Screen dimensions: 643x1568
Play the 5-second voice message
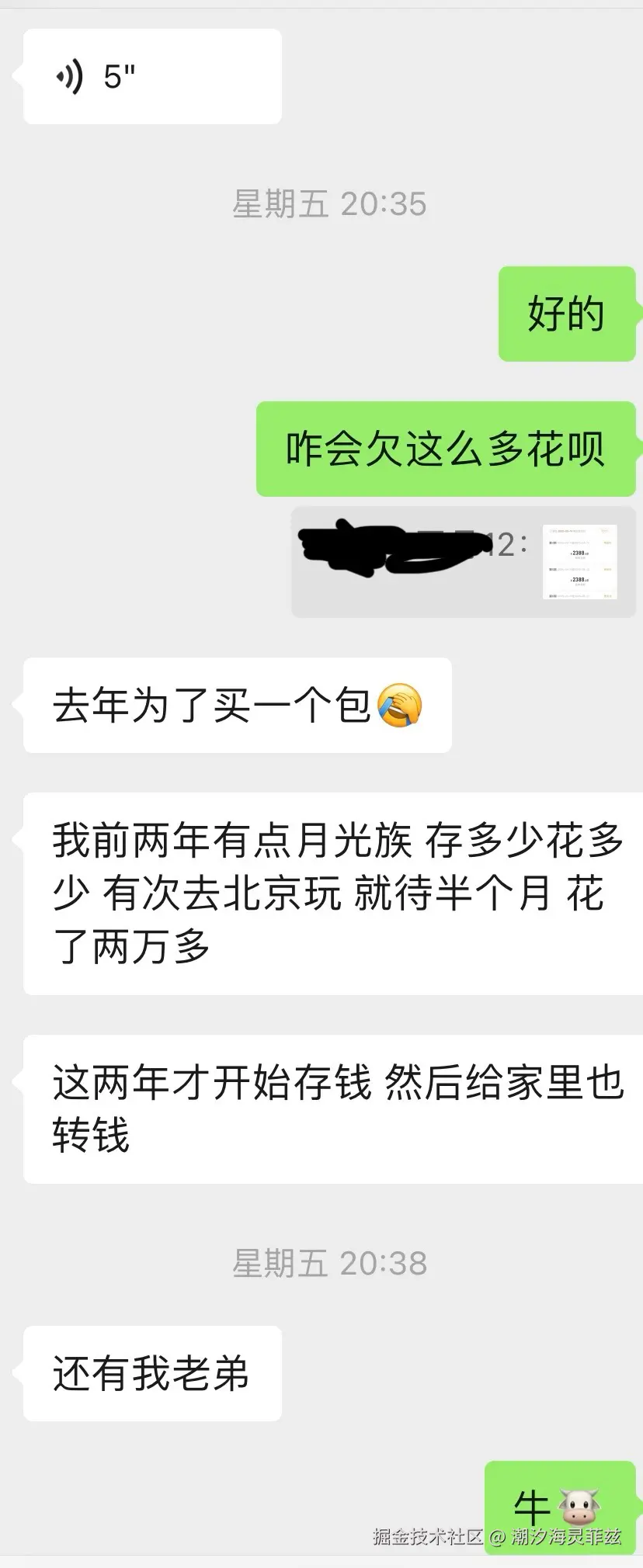tap(151, 75)
